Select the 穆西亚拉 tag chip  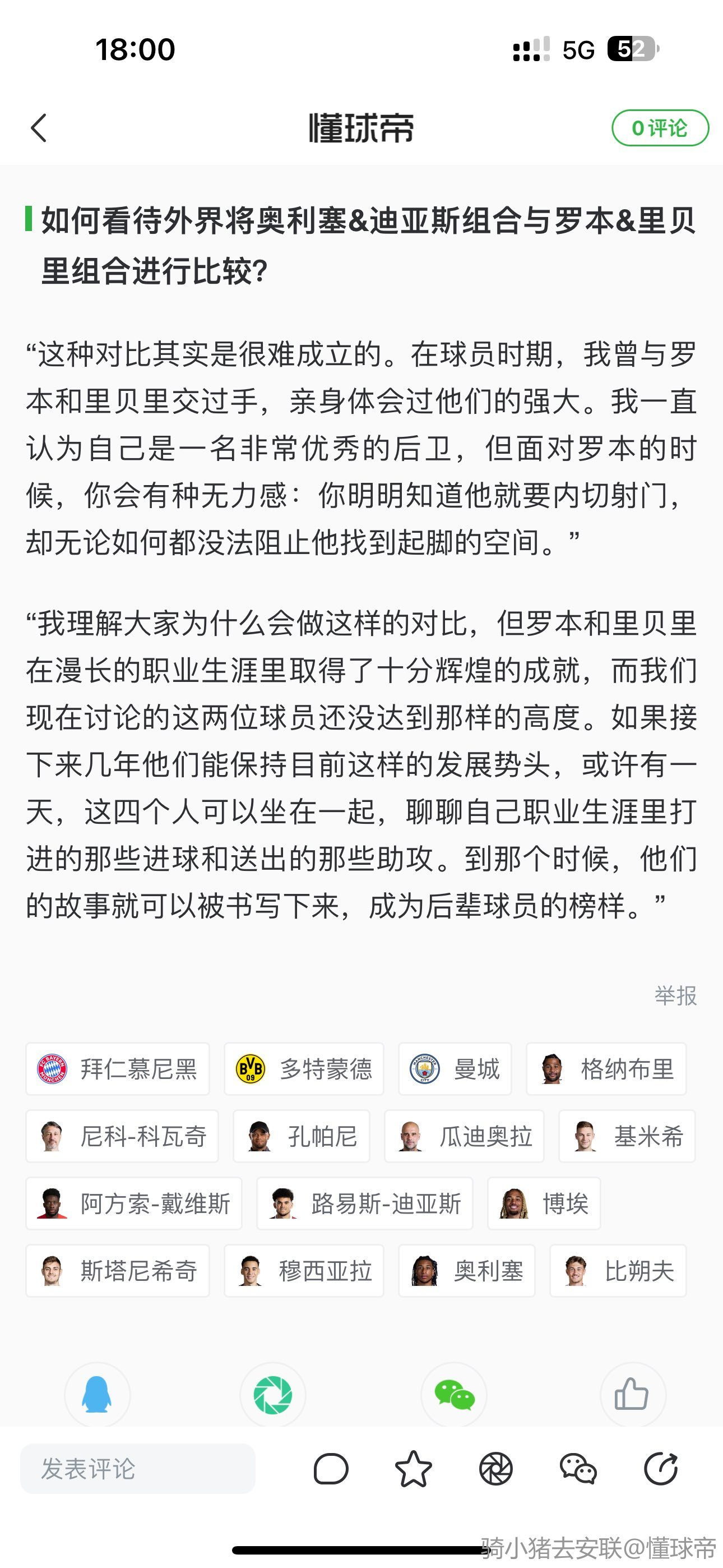(x=304, y=1271)
